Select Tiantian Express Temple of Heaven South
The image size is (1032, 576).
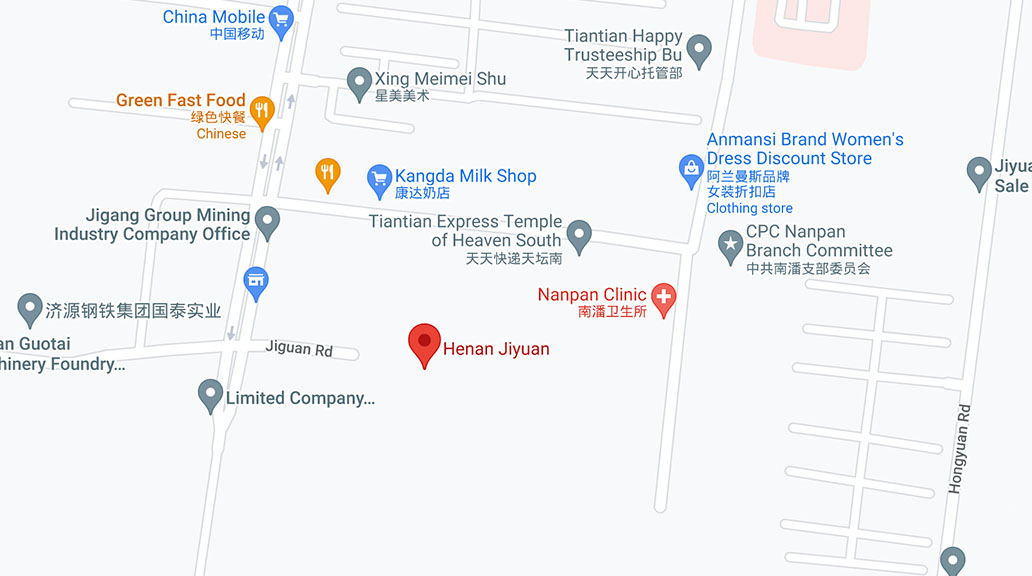point(578,235)
